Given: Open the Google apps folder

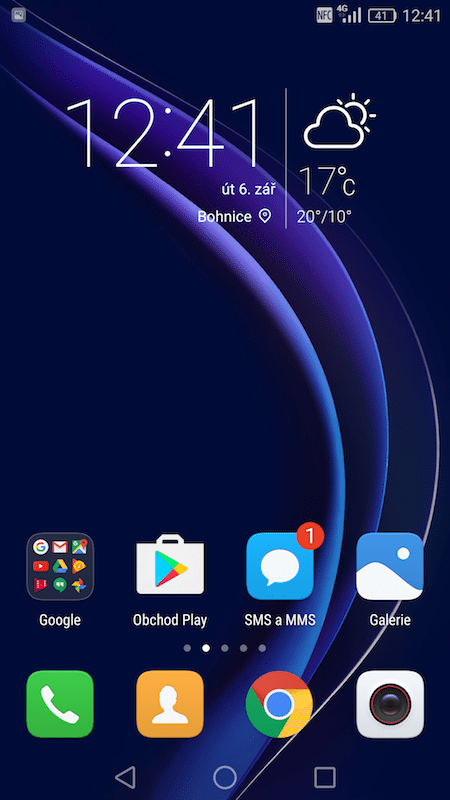Looking at the screenshot, I should 60,566.
